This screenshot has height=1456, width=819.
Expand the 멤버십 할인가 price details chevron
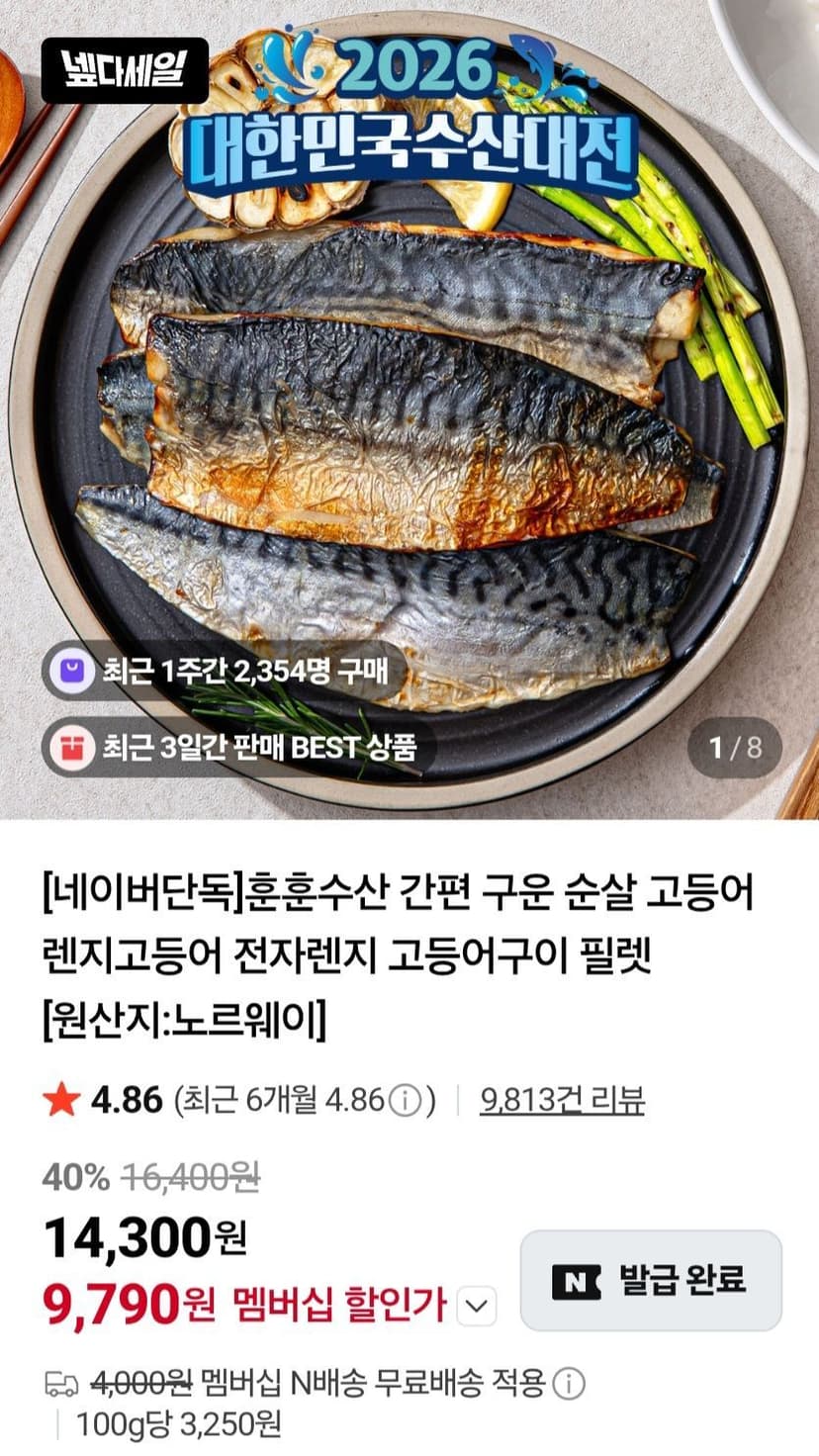point(478,1306)
